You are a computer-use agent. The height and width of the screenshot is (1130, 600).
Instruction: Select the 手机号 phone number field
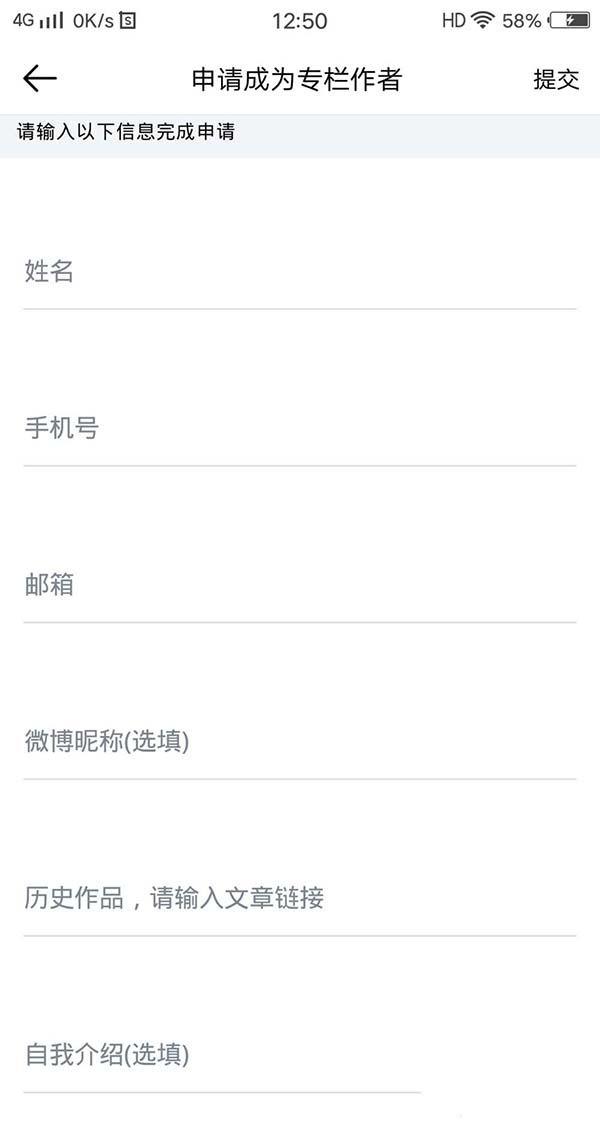299,429
